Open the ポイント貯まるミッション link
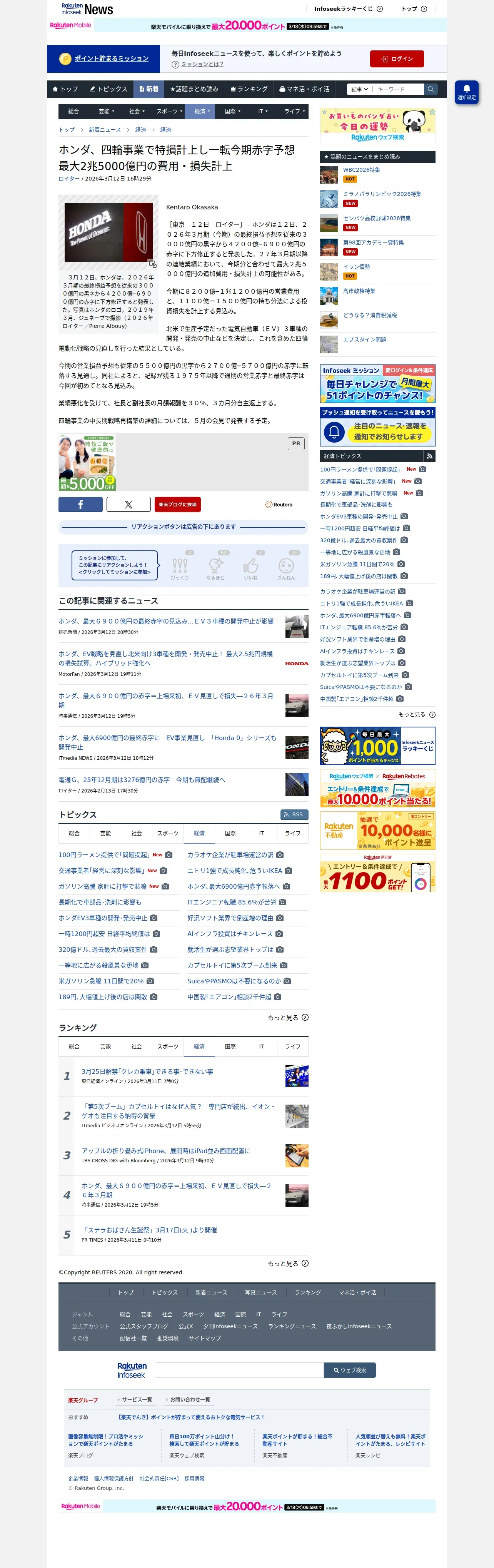Viewport: 494px width, 1568px height. coord(111,59)
